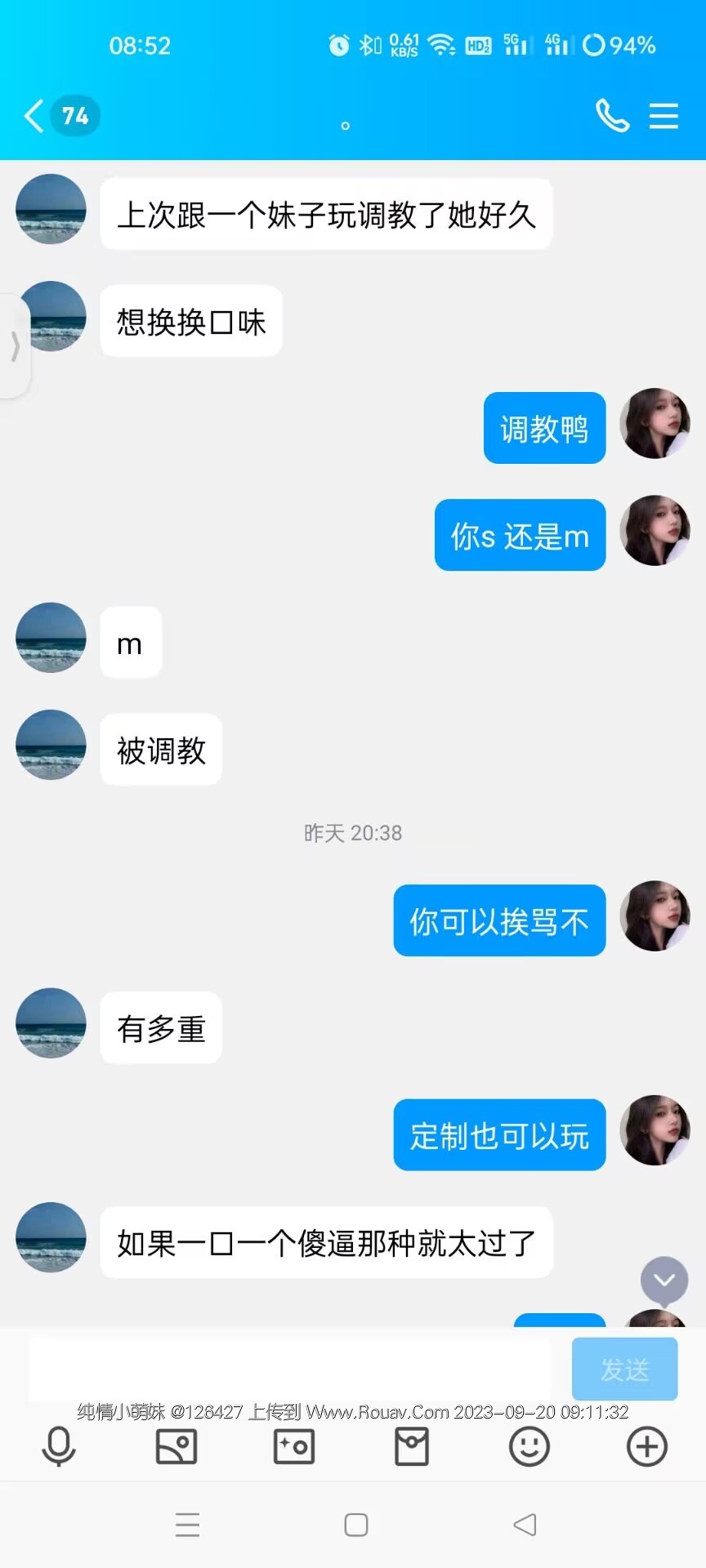706x1568 pixels.
Task: Record a voice message with the microphone
Action: pos(59,1447)
